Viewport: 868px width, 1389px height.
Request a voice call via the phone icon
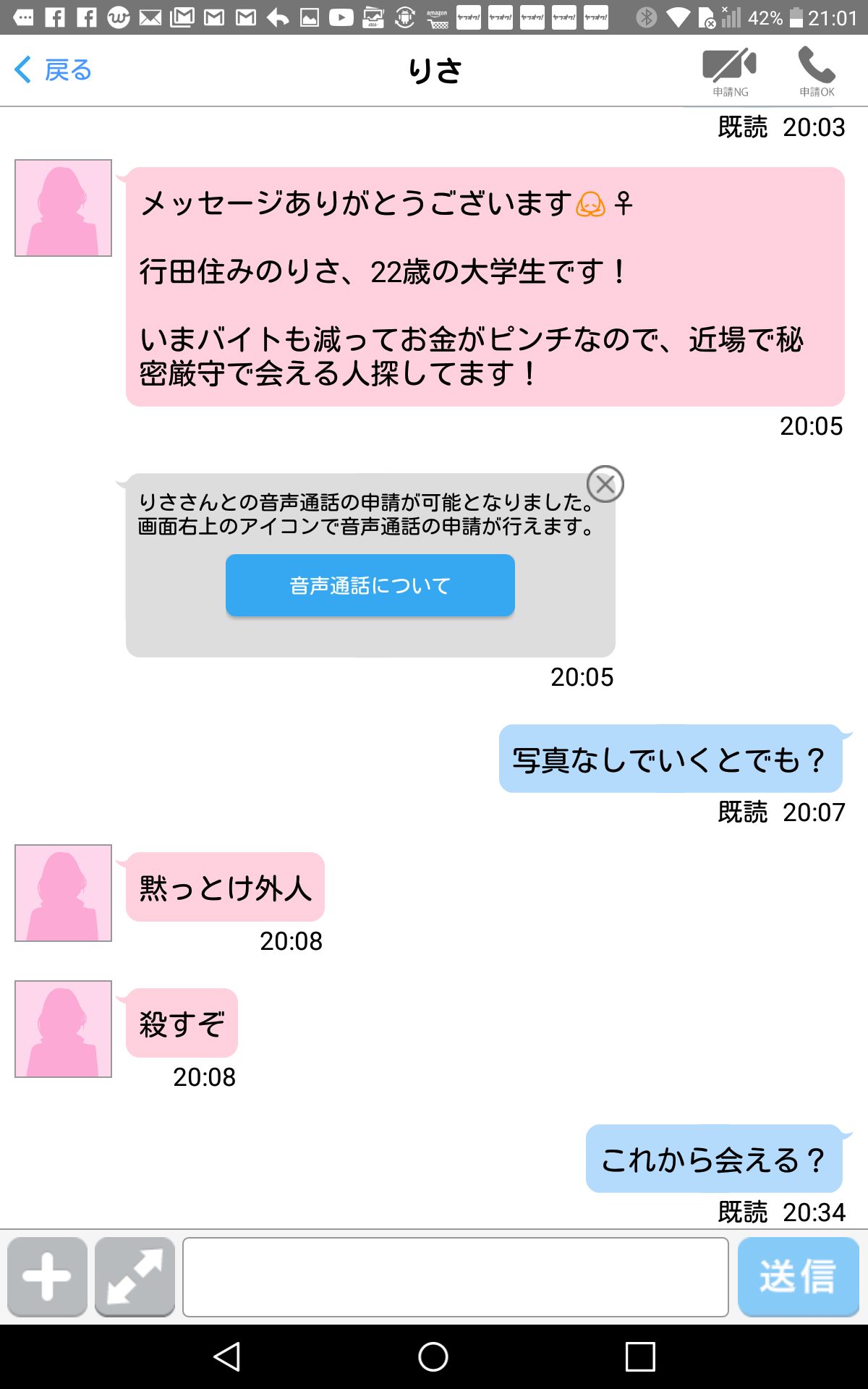pyautogui.click(x=817, y=71)
